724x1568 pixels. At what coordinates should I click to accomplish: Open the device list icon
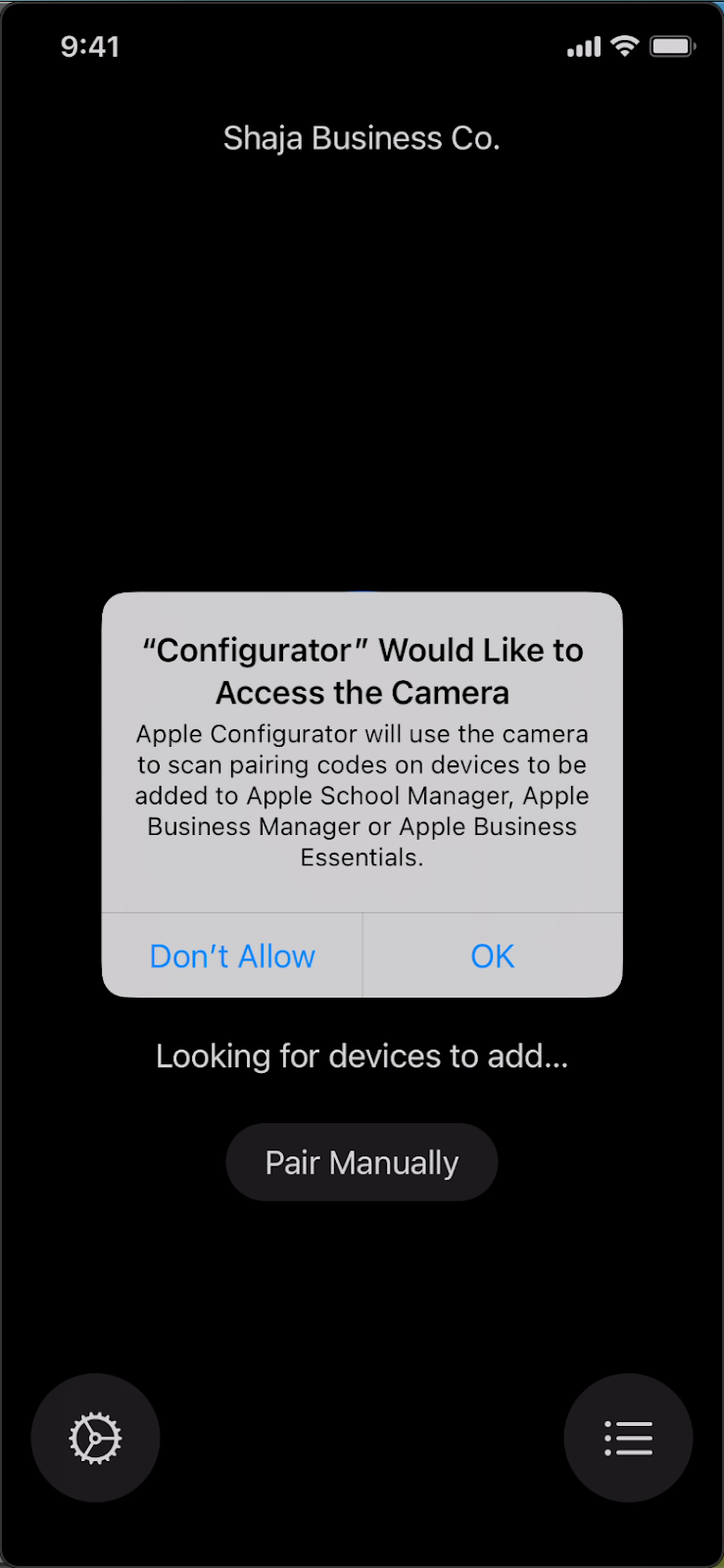click(628, 1438)
